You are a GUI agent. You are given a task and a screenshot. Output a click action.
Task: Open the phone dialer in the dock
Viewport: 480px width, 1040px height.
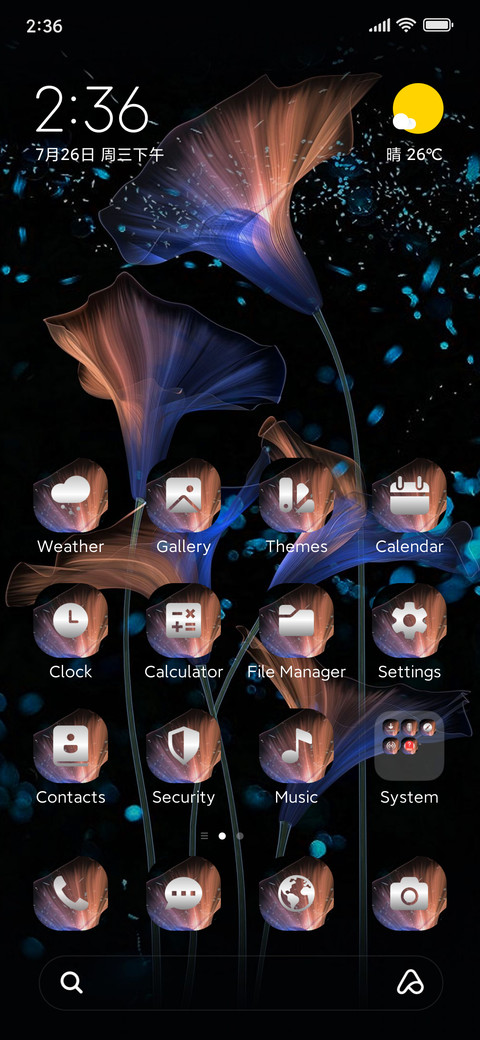[70, 893]
